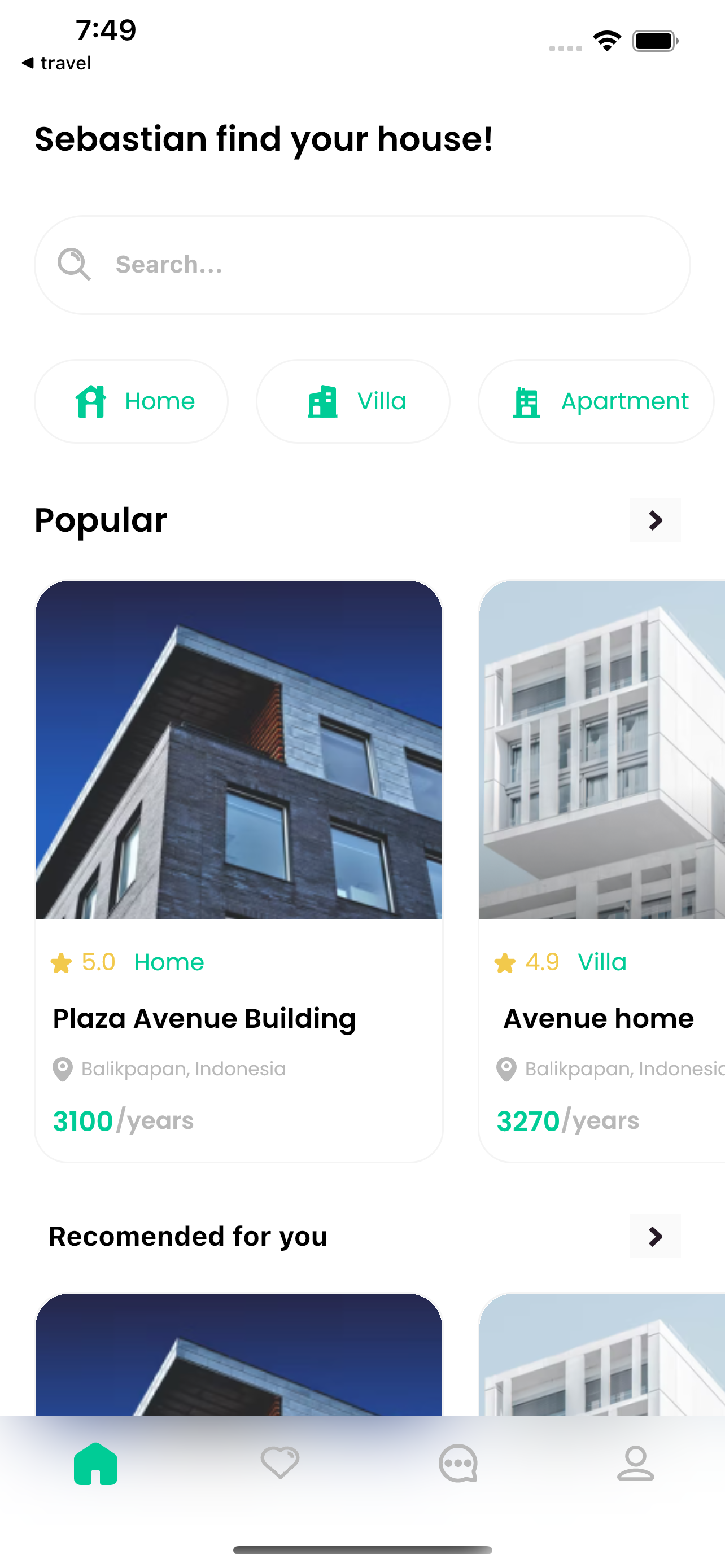Open the Plaza Avenue Building card
This screenshot has height=1568, width=725.
coord(239,870)
